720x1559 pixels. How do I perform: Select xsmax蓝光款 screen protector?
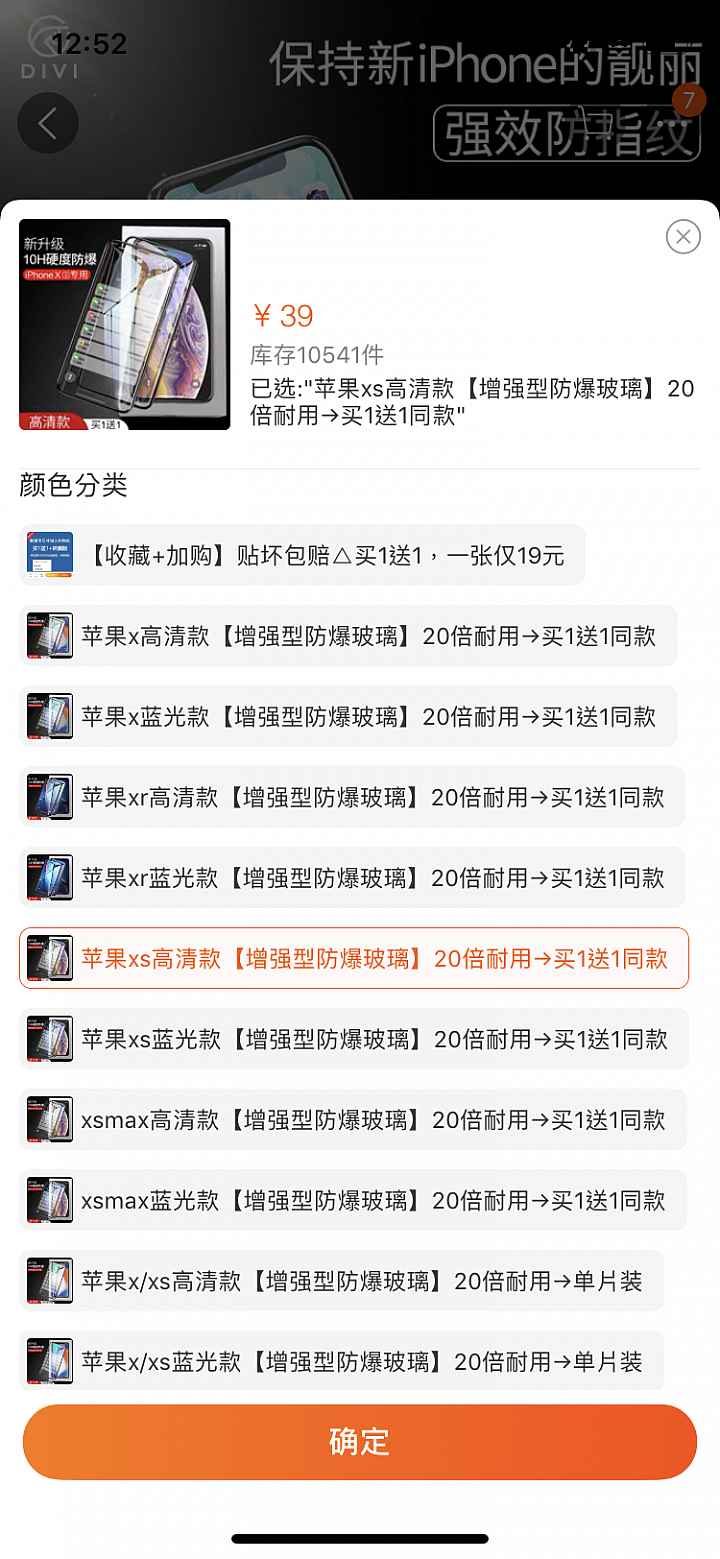point(353,1200)
